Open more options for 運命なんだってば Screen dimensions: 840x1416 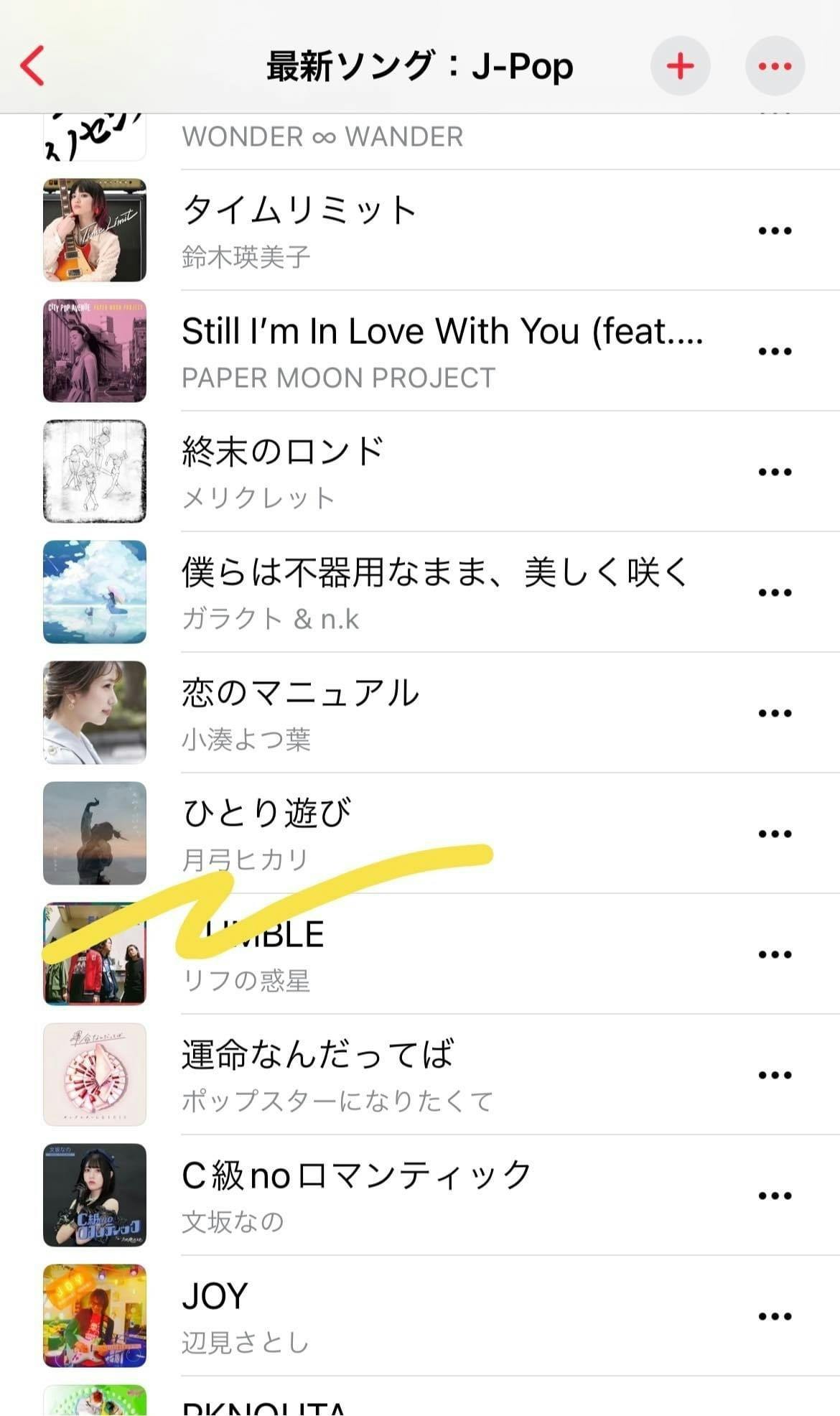tap(775, 1075)
